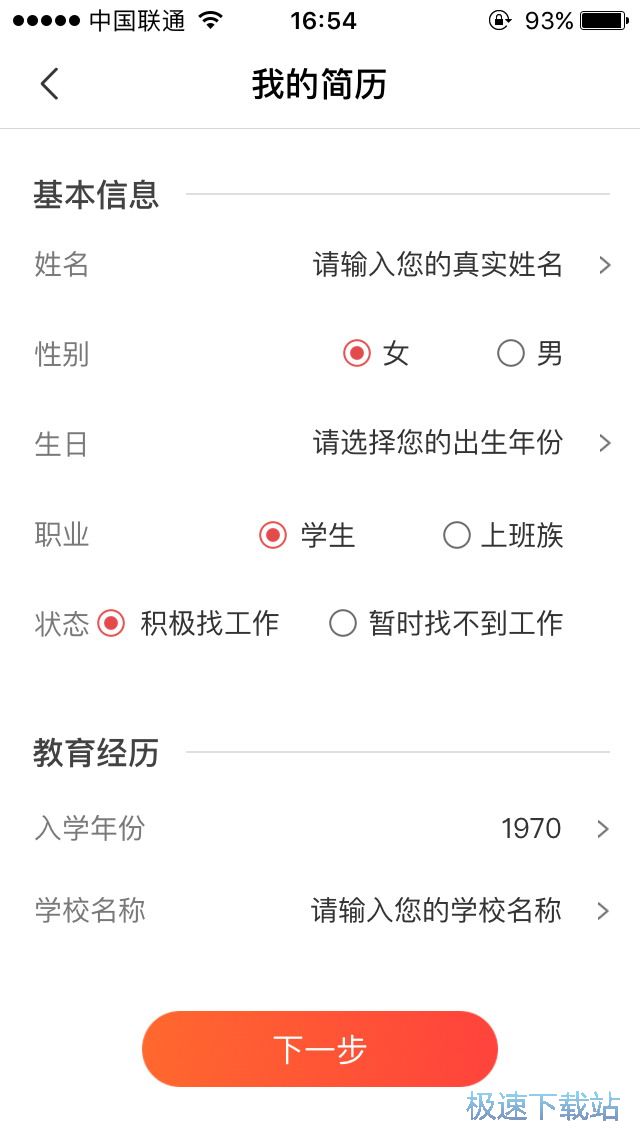Open the 入学年份 year picker
Screen dimensions: 640x1136
pyautogui.click(x=532, y=828)
